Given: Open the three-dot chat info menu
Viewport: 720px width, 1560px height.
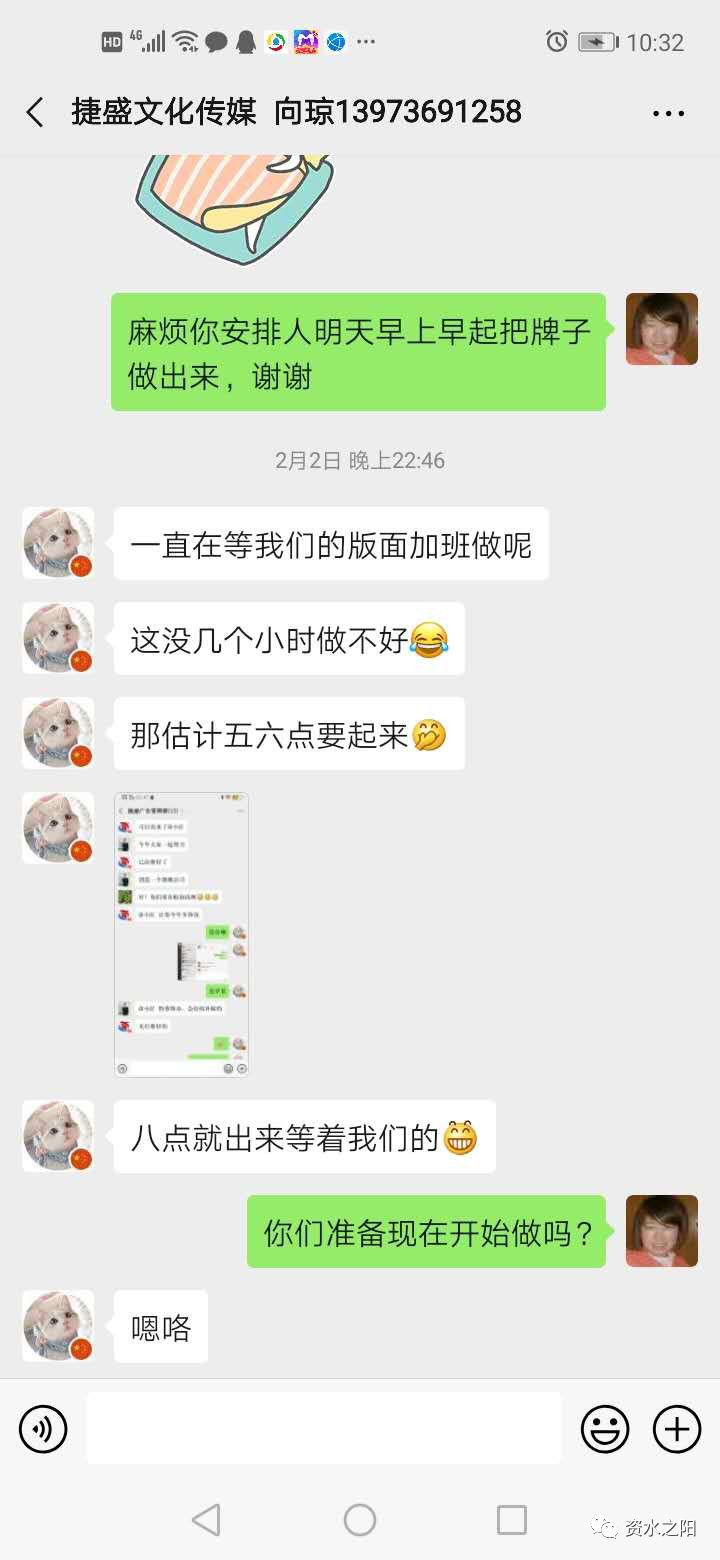Looking at the screenshot, I should tap(668, 113).
